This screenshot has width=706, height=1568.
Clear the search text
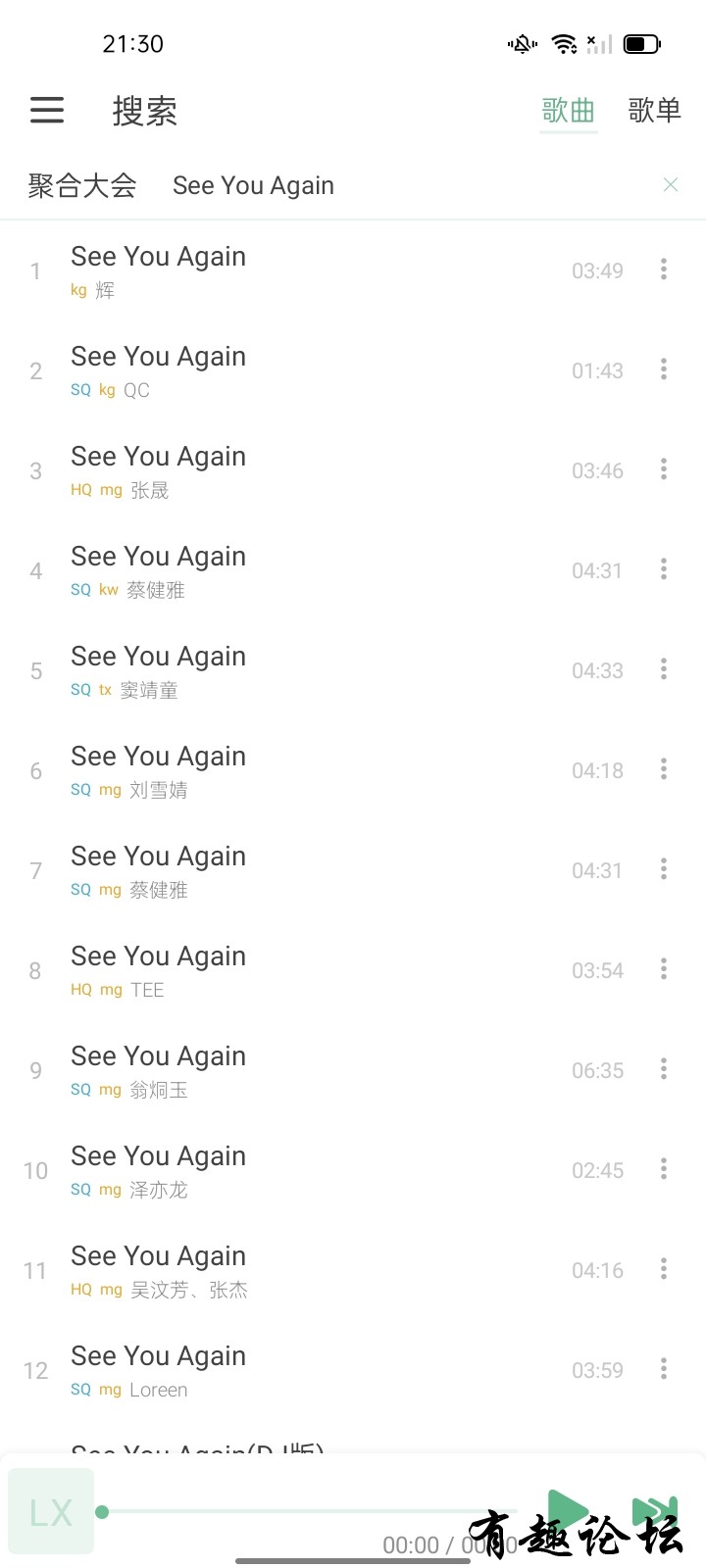(x=671, y=185)
